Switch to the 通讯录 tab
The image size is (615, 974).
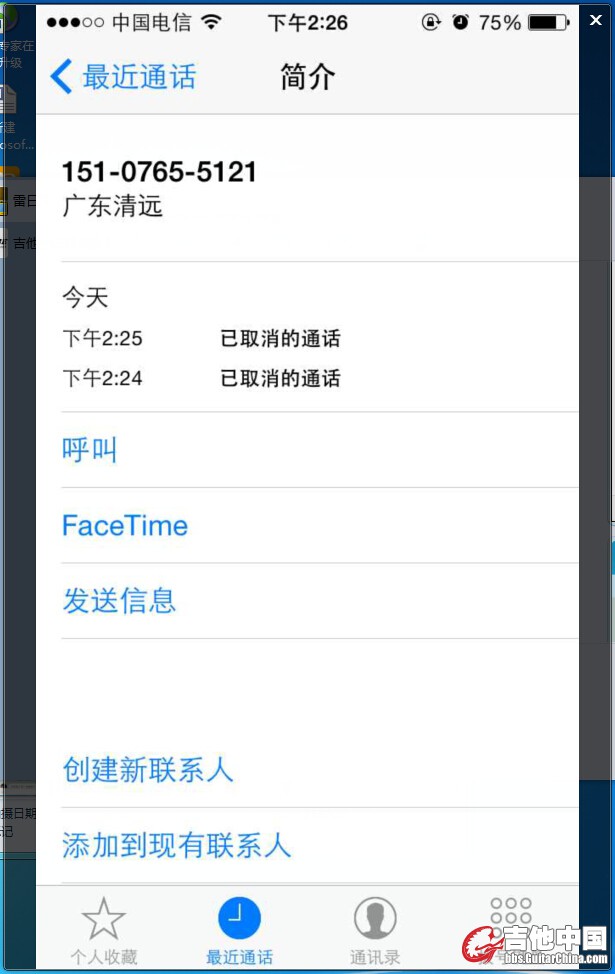tap(375, 929)
